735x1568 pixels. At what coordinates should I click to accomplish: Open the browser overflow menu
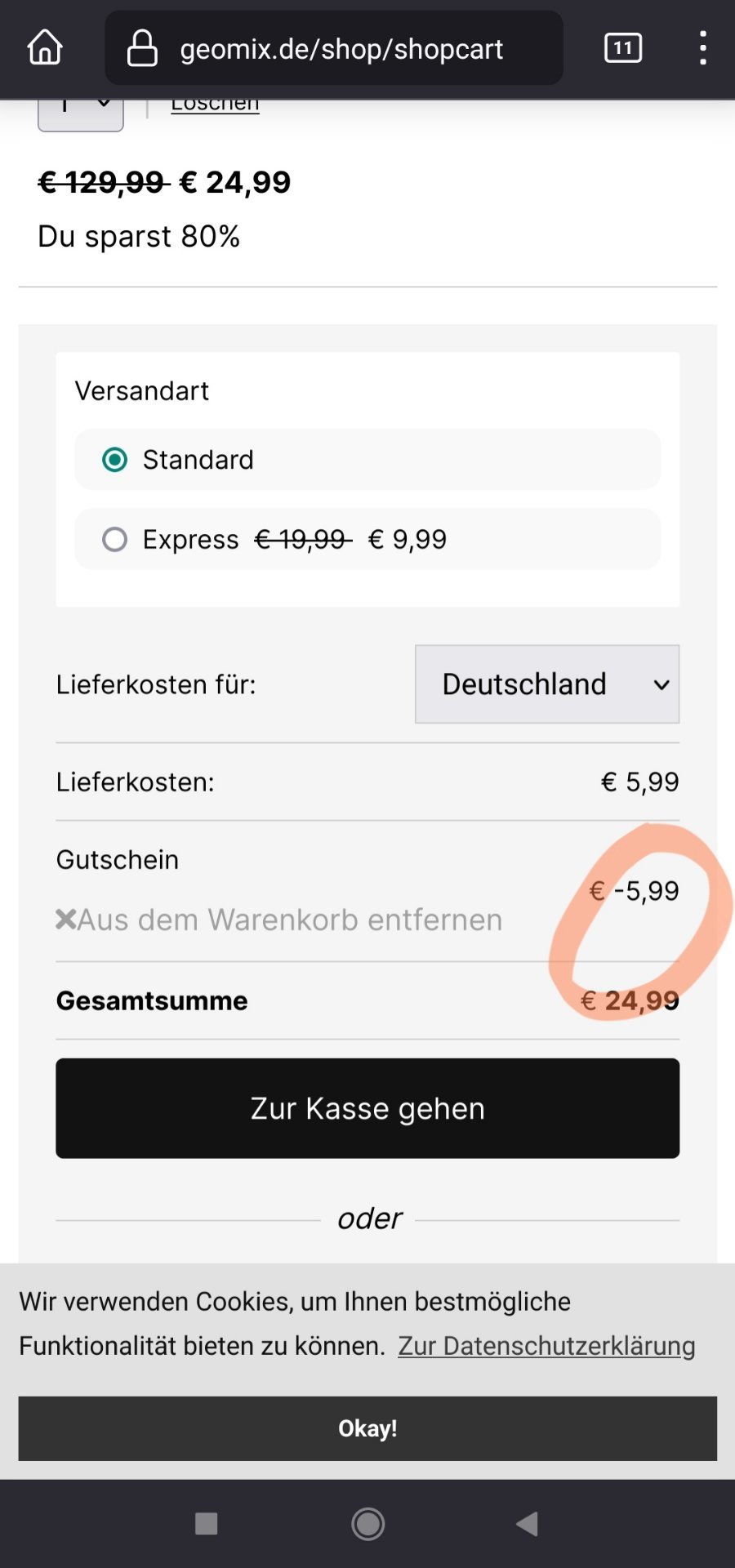(x=703, y=48)
